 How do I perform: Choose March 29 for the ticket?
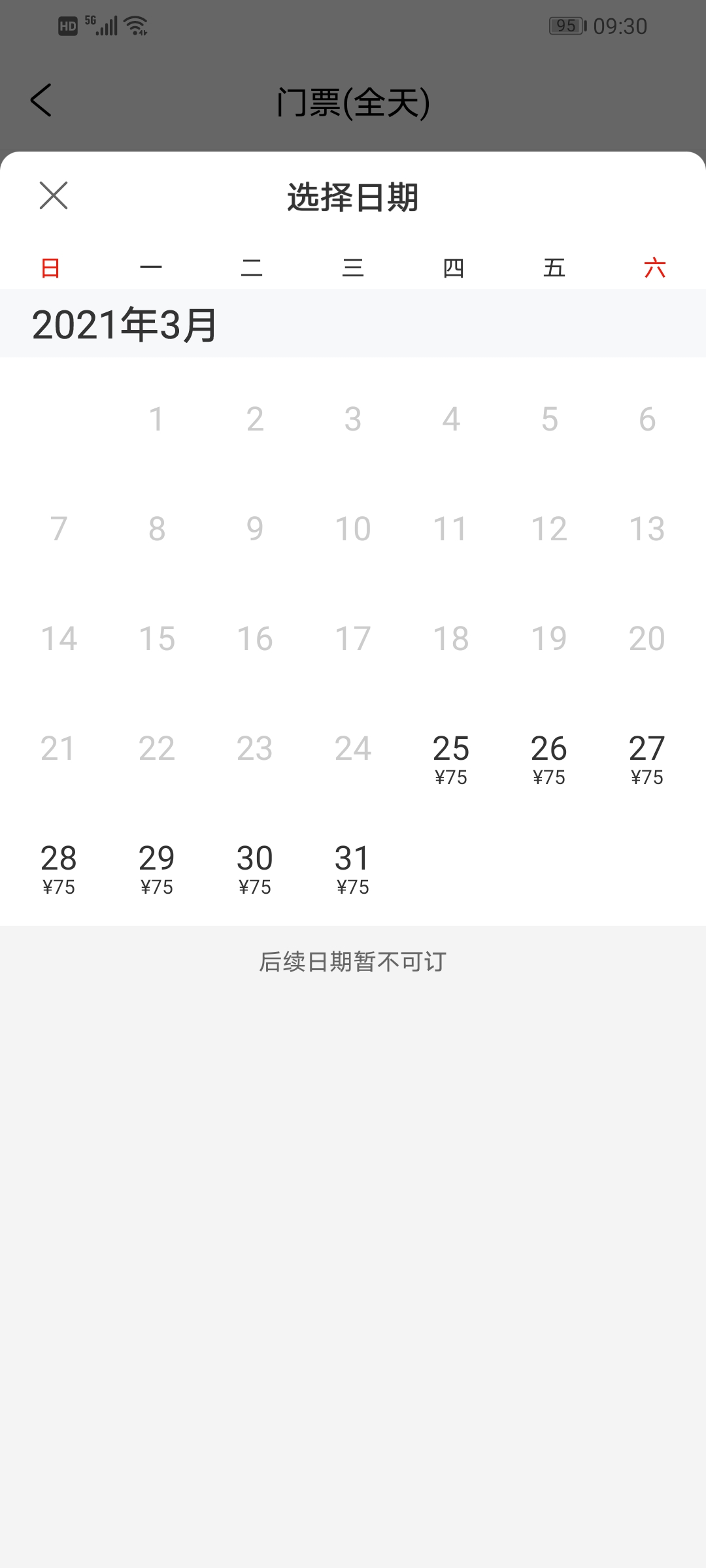pos(157,868)
